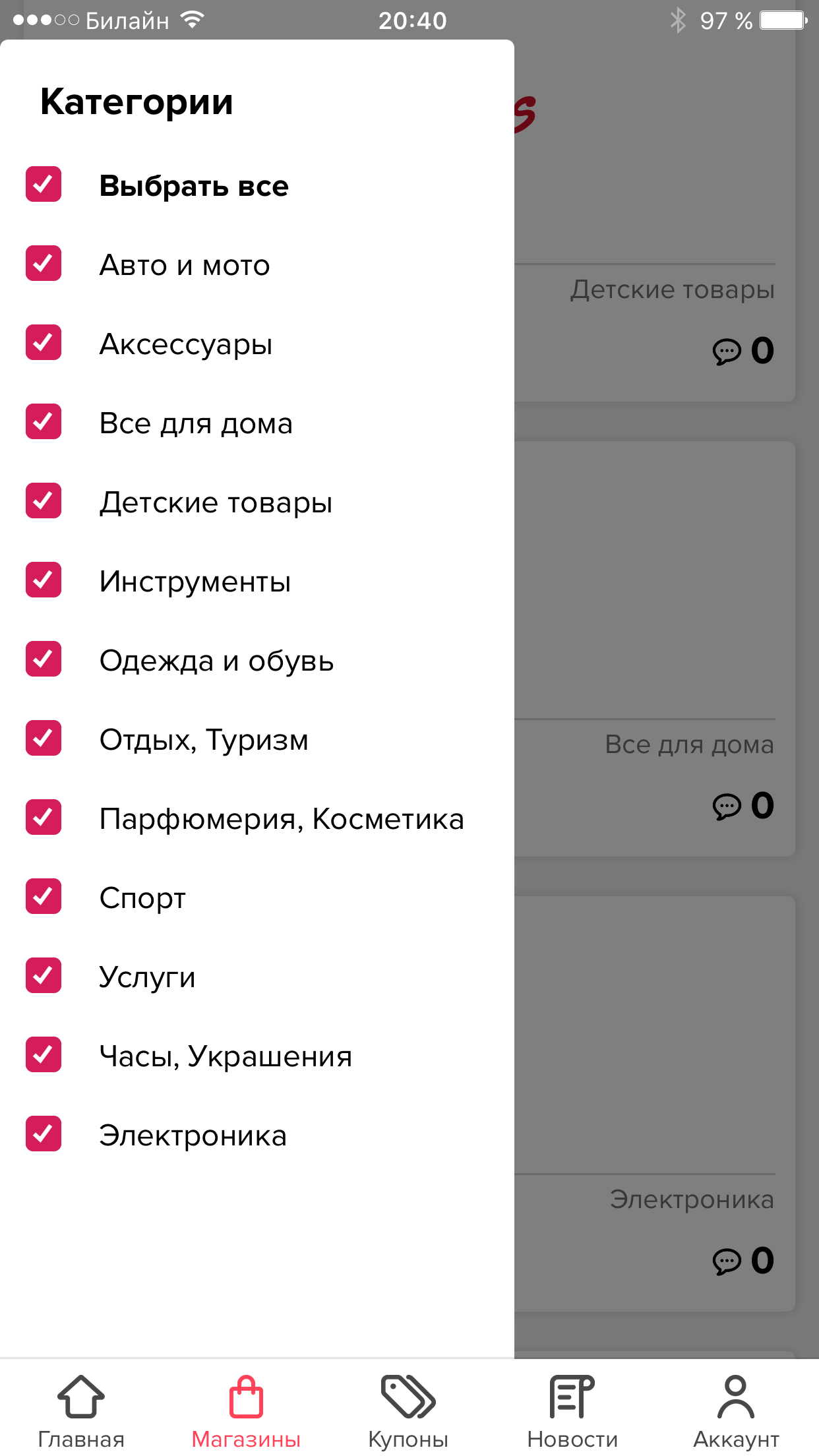Uncheck the 'Спорт' category
The image size is (819, 1456).
(x=44, y=896)
